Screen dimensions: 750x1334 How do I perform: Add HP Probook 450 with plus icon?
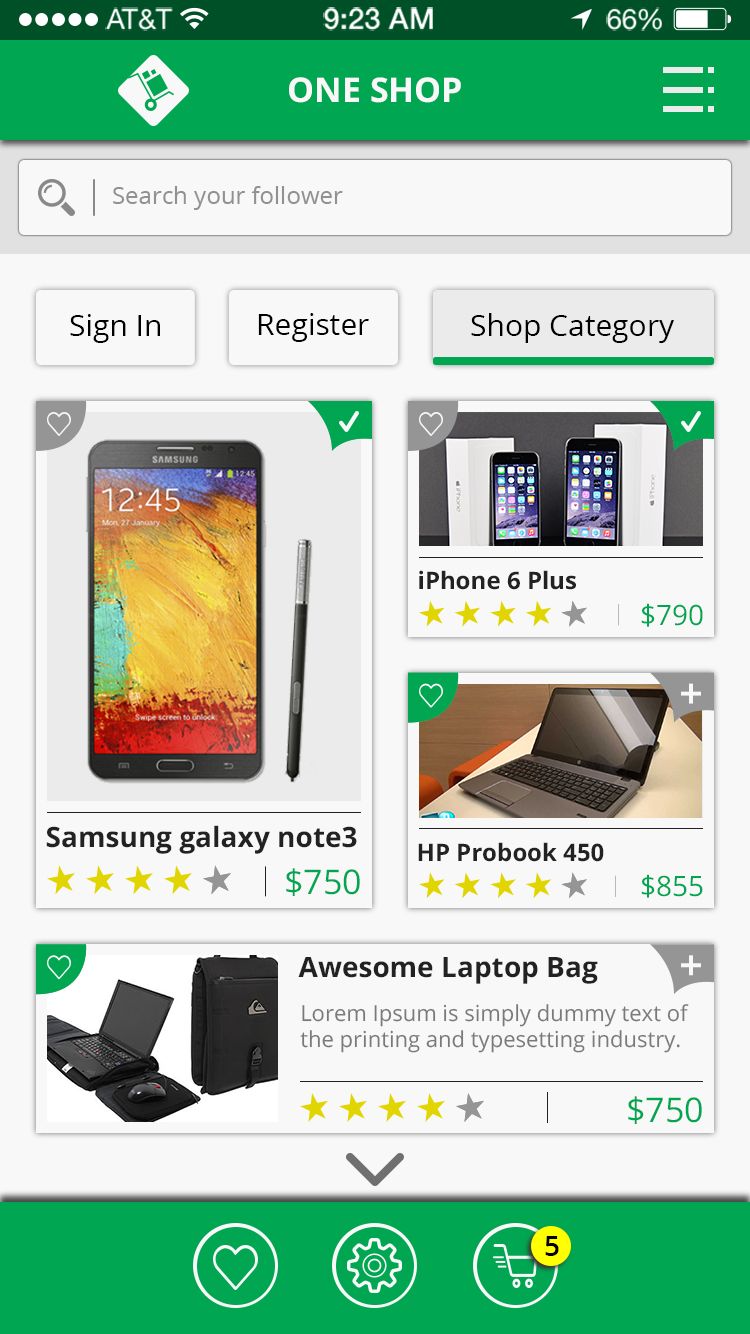point(691,694)
